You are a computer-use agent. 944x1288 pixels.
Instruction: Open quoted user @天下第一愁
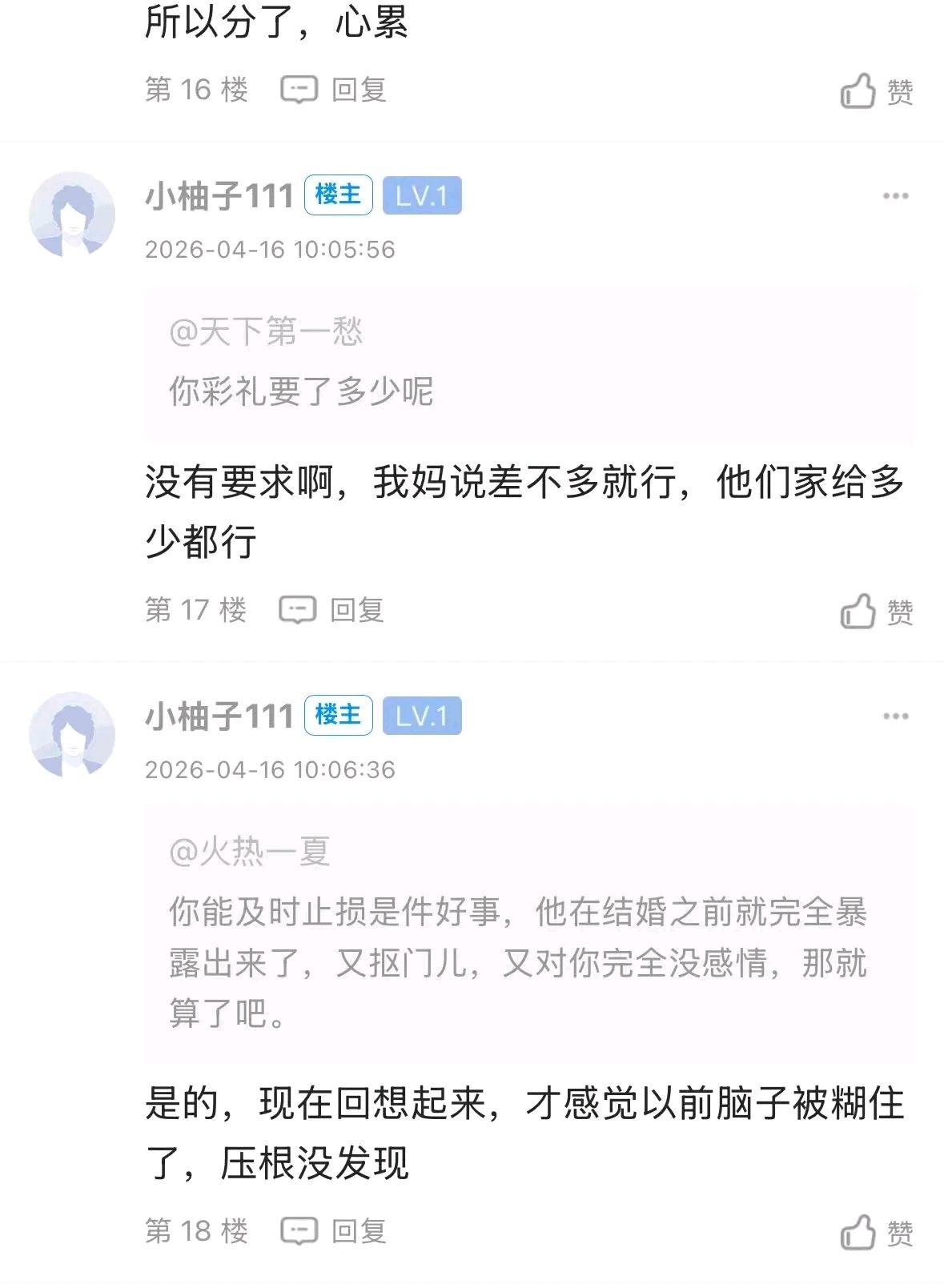[x=266, y=331]
